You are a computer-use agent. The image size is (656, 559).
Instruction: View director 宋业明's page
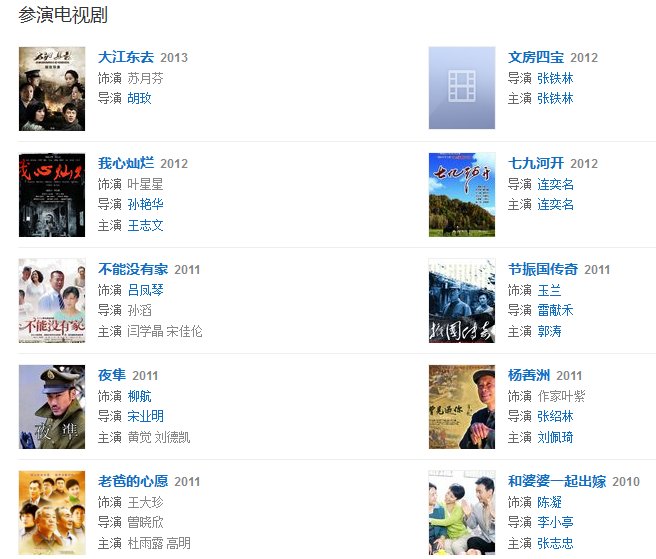click(x=145, y=416)
